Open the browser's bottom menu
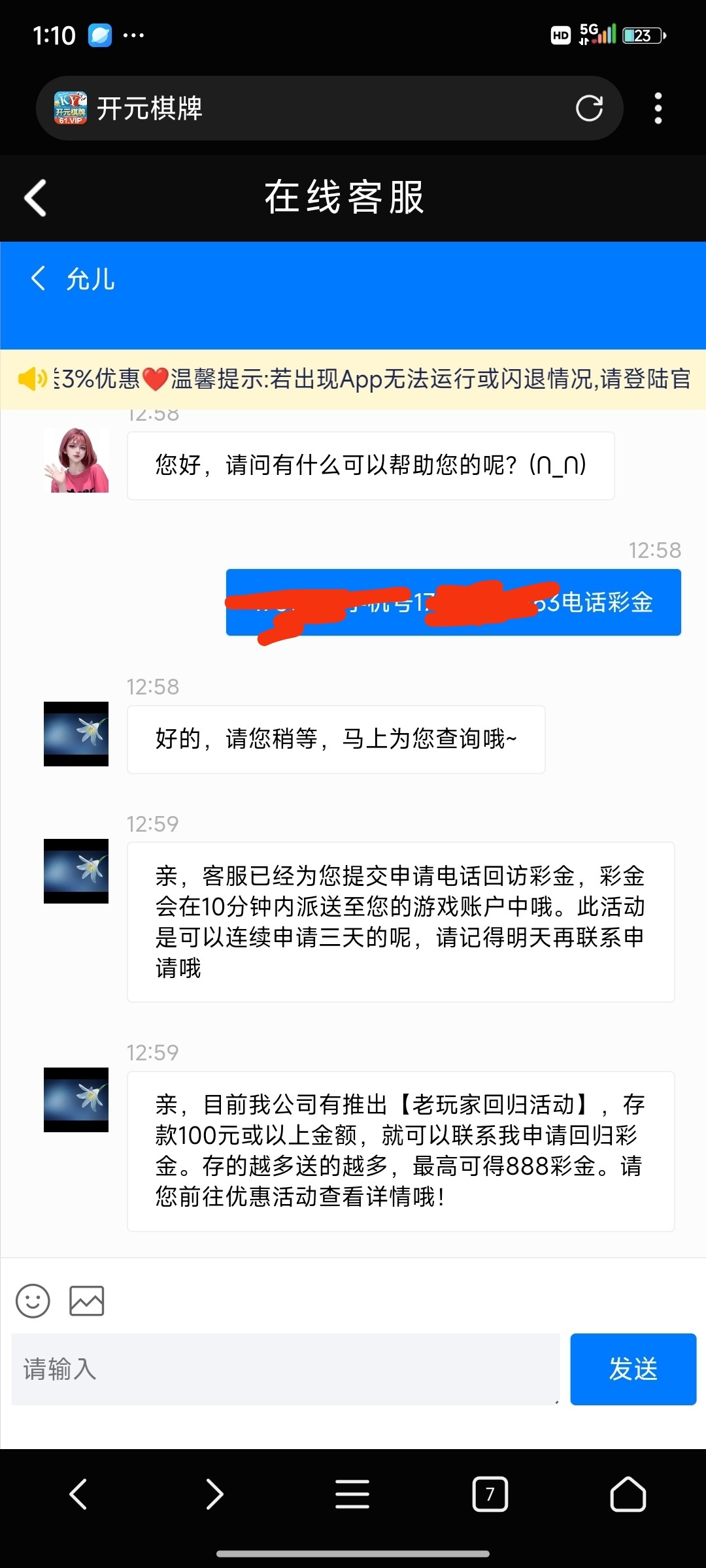The width and height of the screenshot is (706, 1568). point(352,1494)
